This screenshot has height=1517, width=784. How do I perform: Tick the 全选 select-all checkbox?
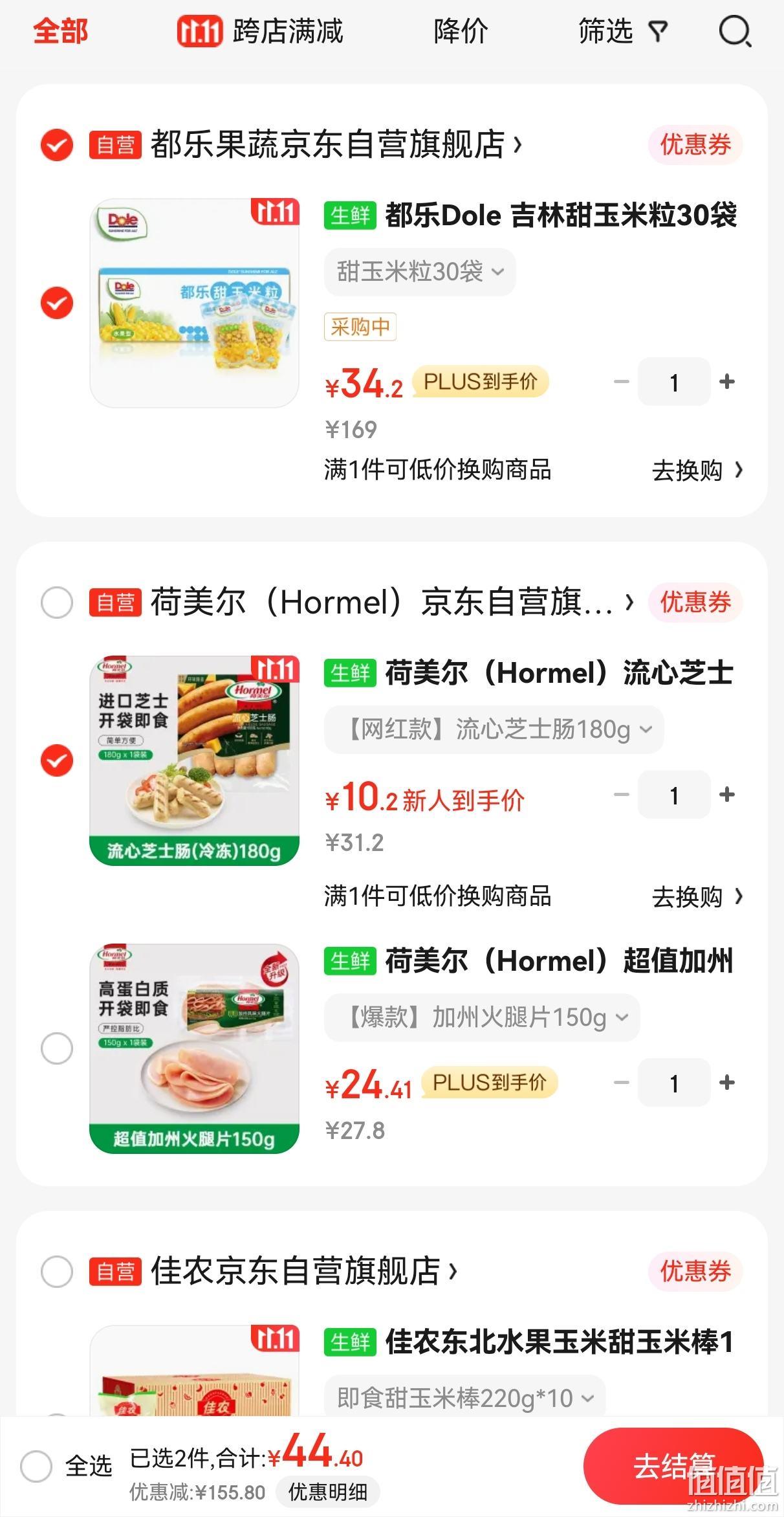pos(36,1466)
